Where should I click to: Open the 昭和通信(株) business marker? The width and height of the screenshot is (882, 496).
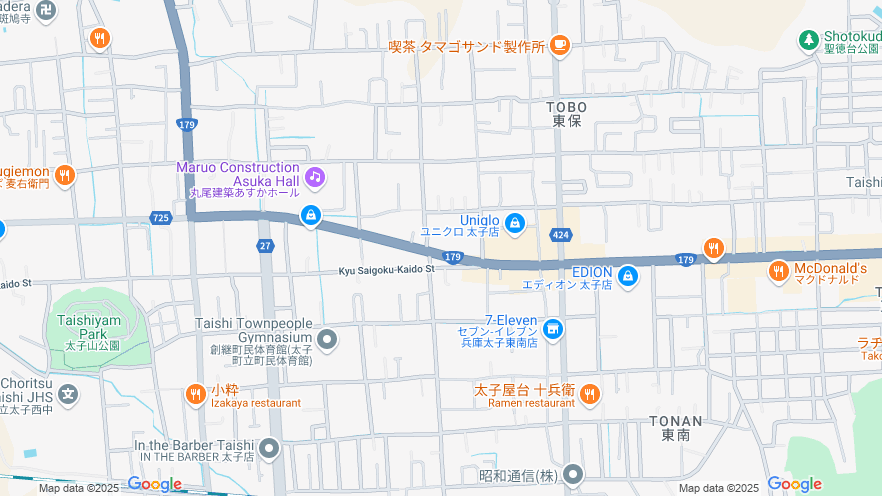coord(572,474)
